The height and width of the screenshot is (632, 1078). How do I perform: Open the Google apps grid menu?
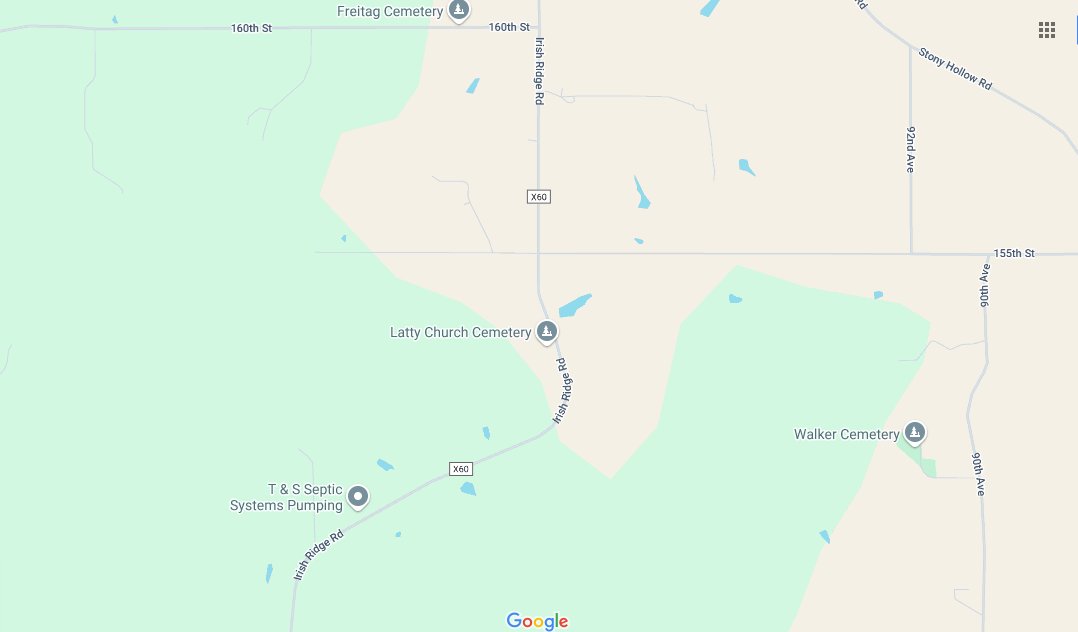click(1047, 30)
